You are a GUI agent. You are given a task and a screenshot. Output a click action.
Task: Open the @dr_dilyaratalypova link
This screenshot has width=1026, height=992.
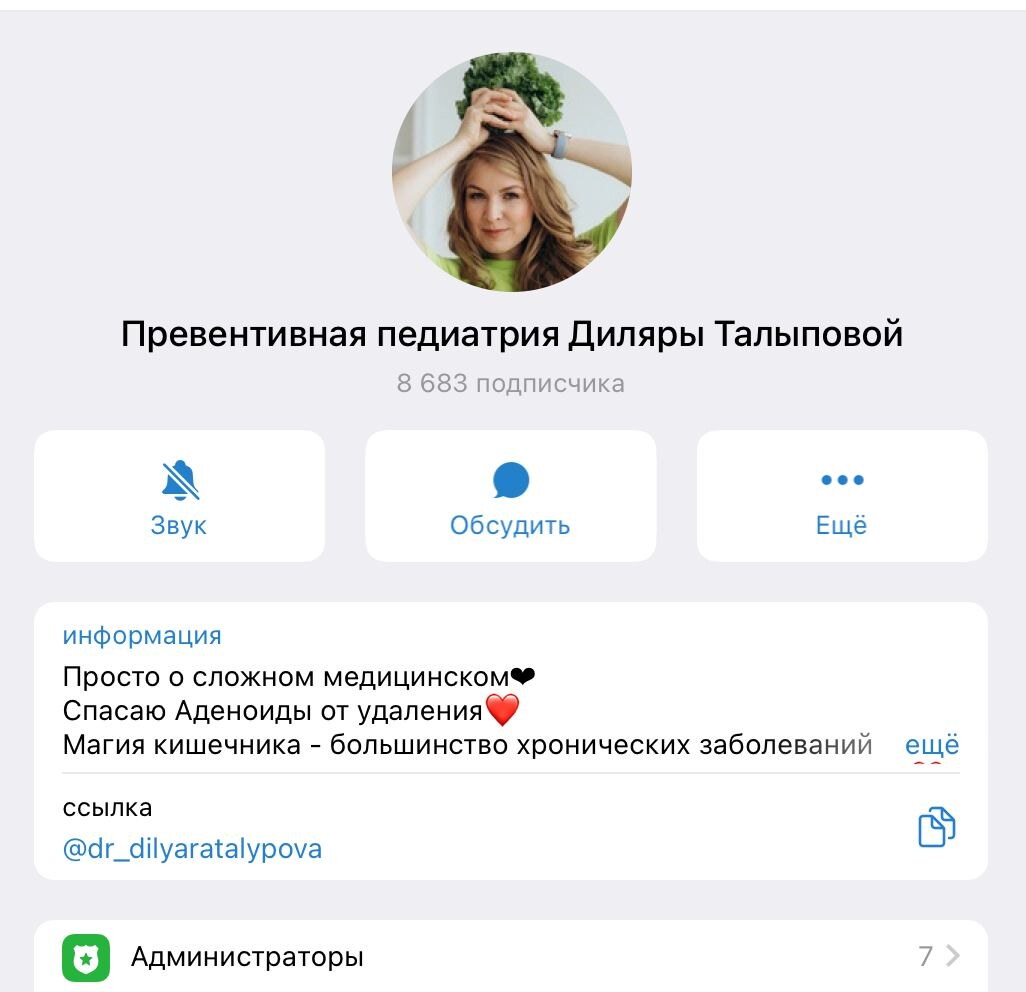tap(193, 849)
